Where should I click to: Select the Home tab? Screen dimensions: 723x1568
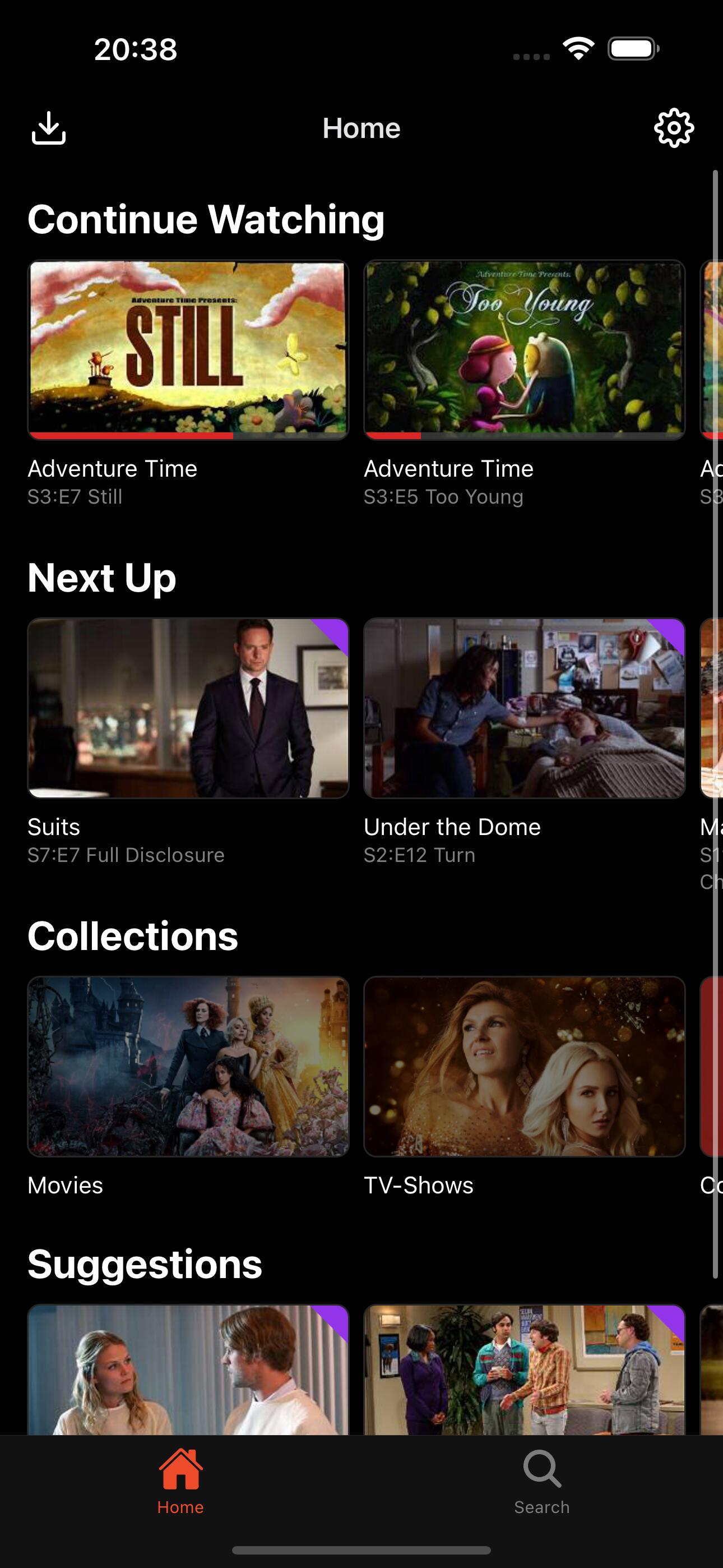[180, 1482]
